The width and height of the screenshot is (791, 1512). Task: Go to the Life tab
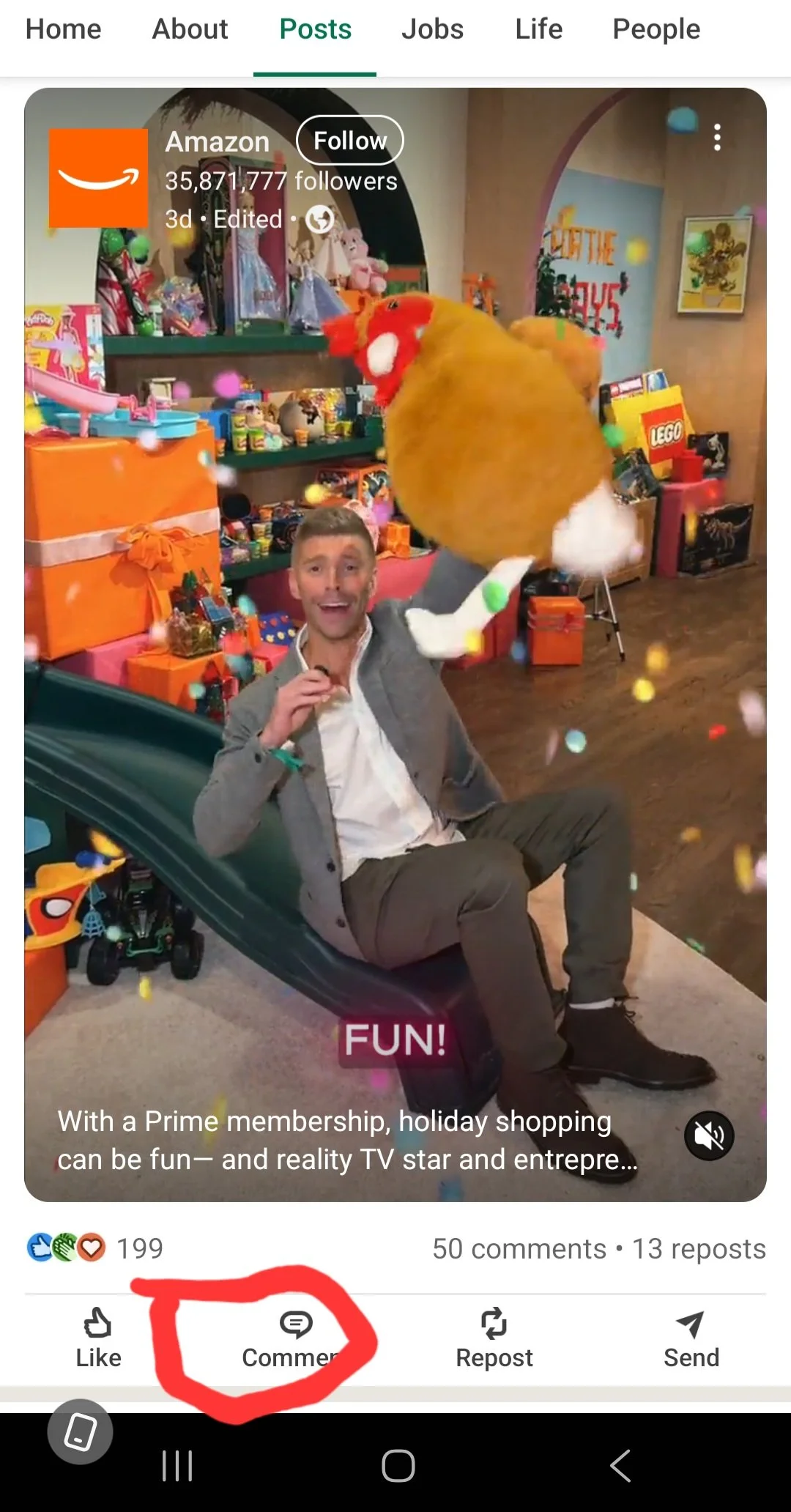coord(538,29)
